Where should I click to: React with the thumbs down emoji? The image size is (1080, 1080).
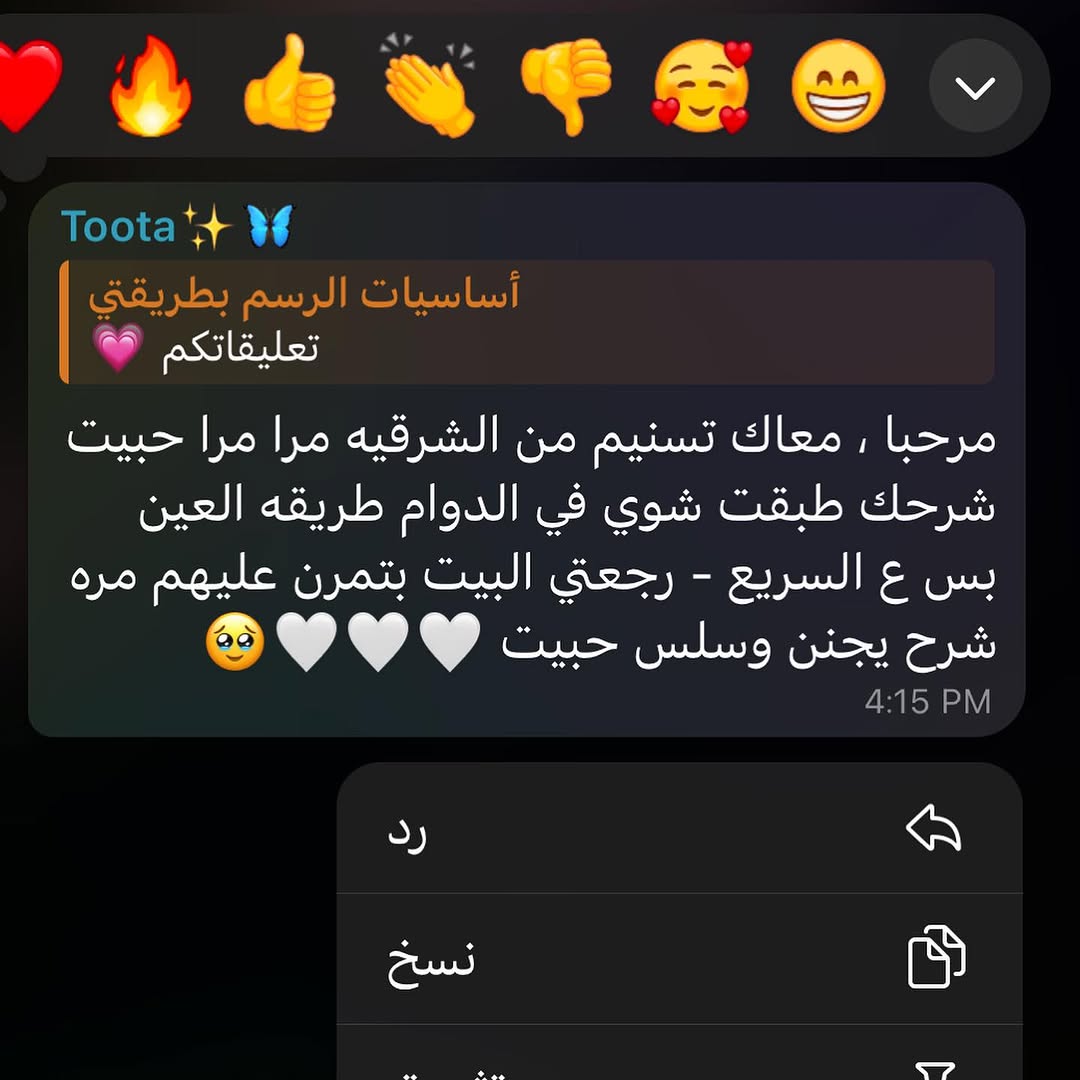566,87
